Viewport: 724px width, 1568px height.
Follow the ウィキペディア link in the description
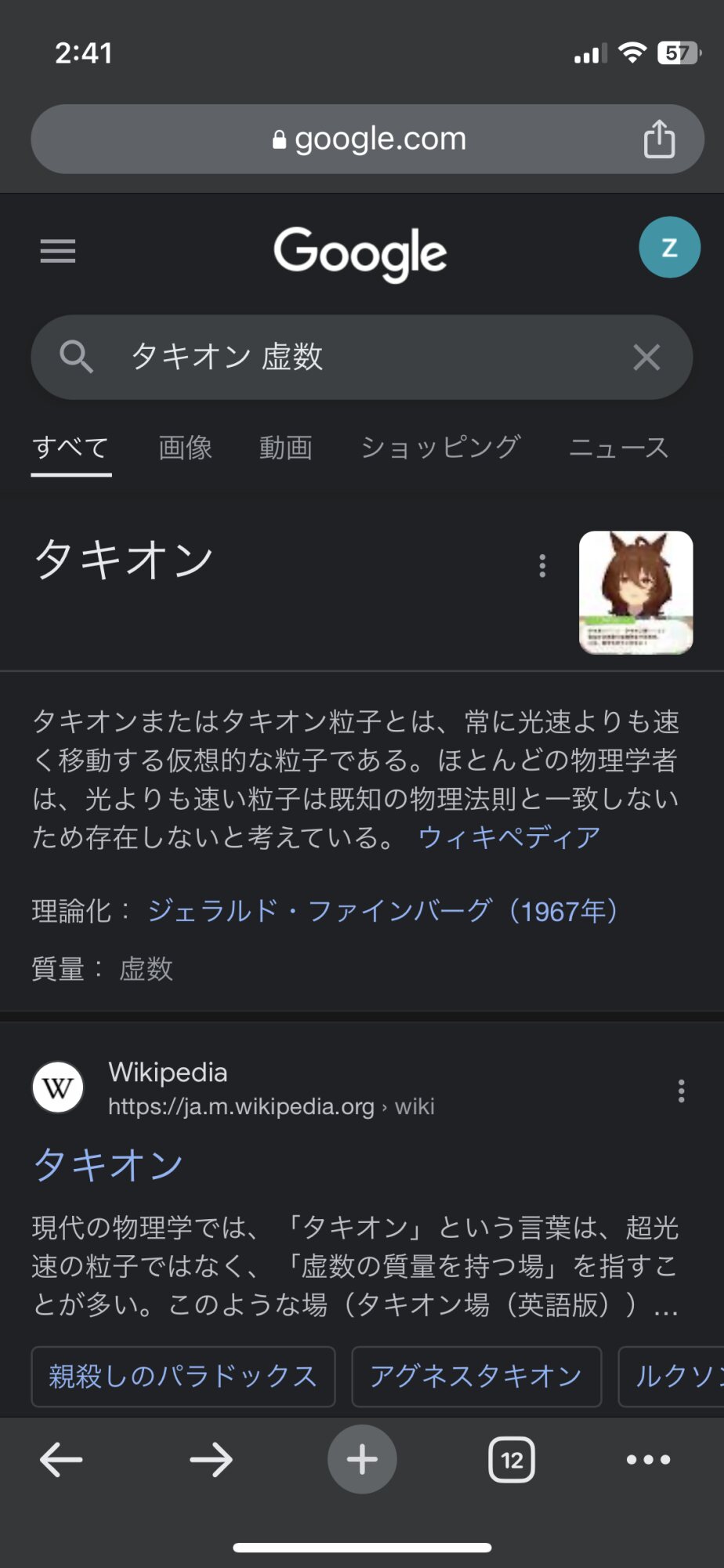509,837
